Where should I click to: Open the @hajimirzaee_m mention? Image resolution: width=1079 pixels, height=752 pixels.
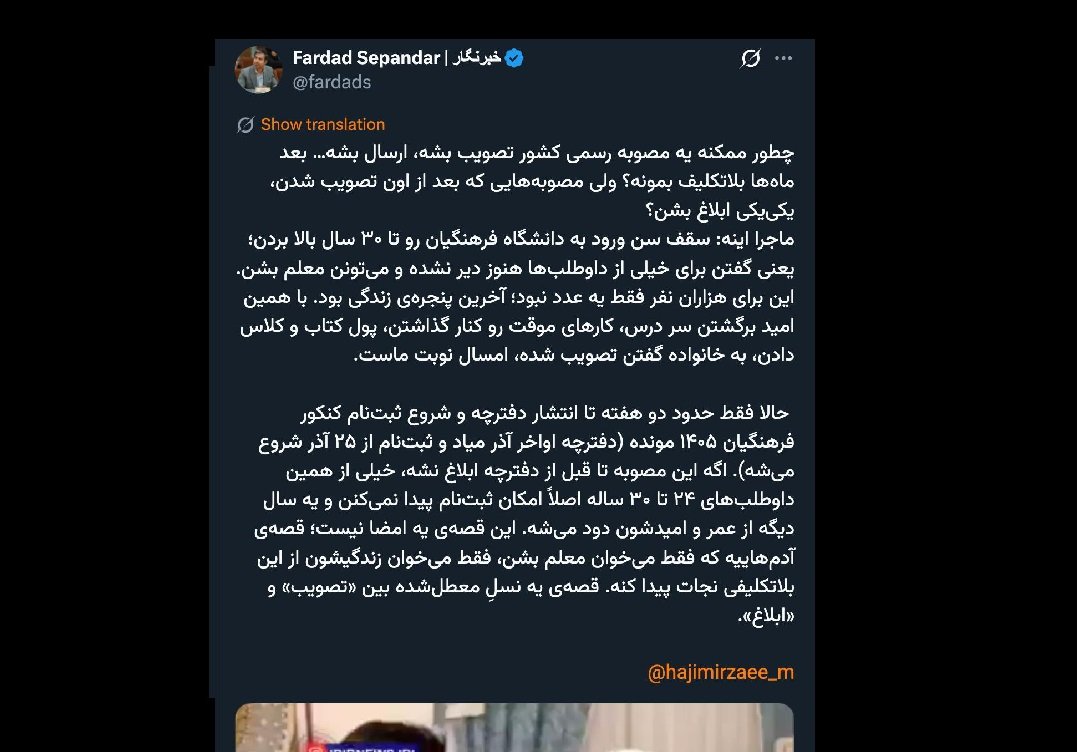720,673
